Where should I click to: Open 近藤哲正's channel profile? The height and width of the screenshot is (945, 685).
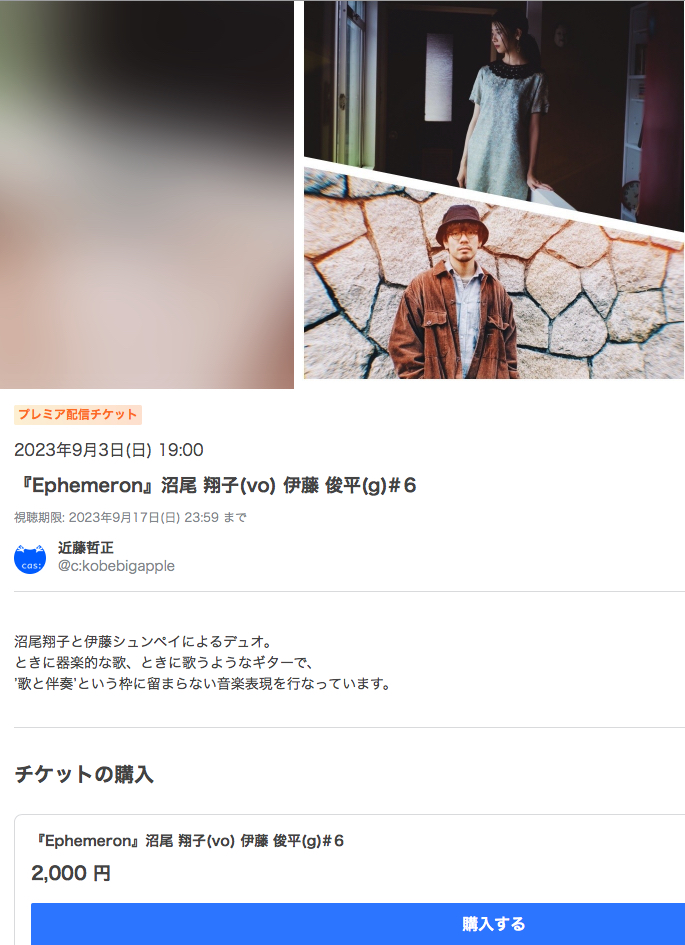86,548
